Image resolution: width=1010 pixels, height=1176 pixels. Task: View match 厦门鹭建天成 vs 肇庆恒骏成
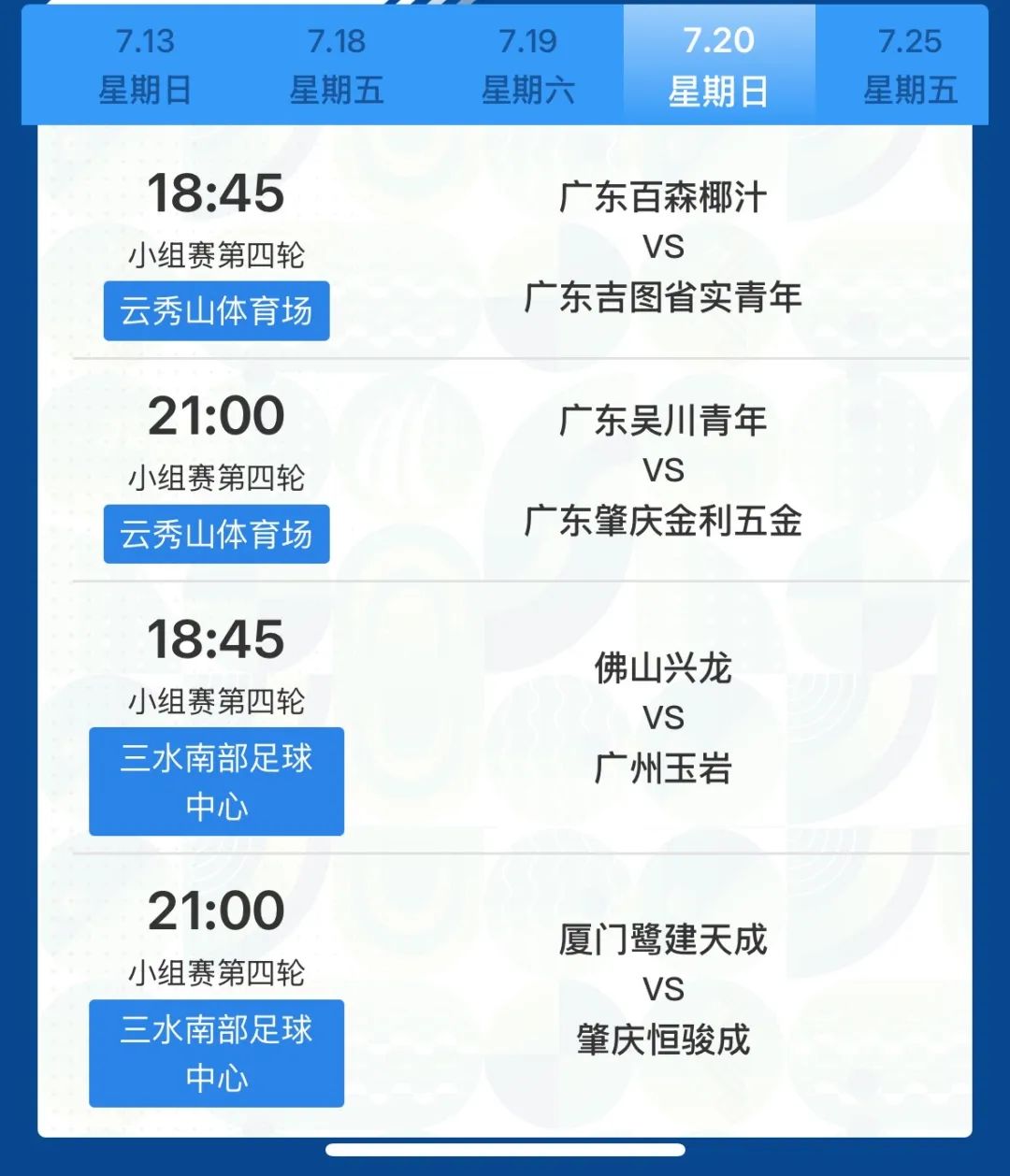(662, 989)
